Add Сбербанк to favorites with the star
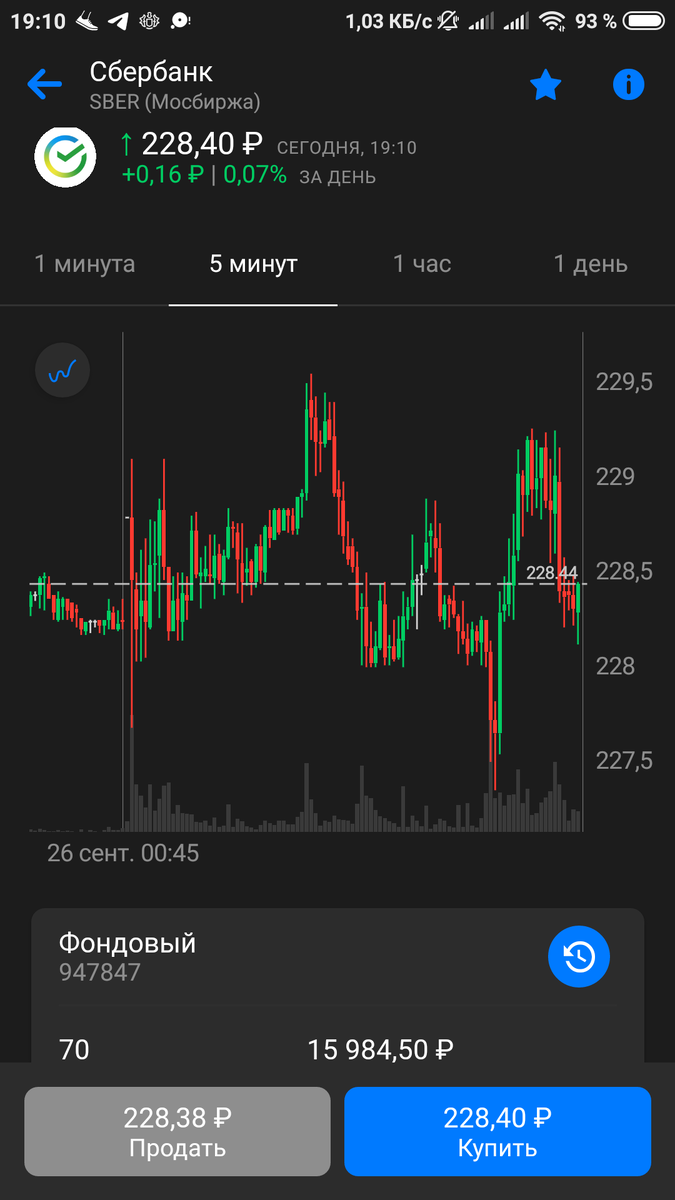 [545, 86]
